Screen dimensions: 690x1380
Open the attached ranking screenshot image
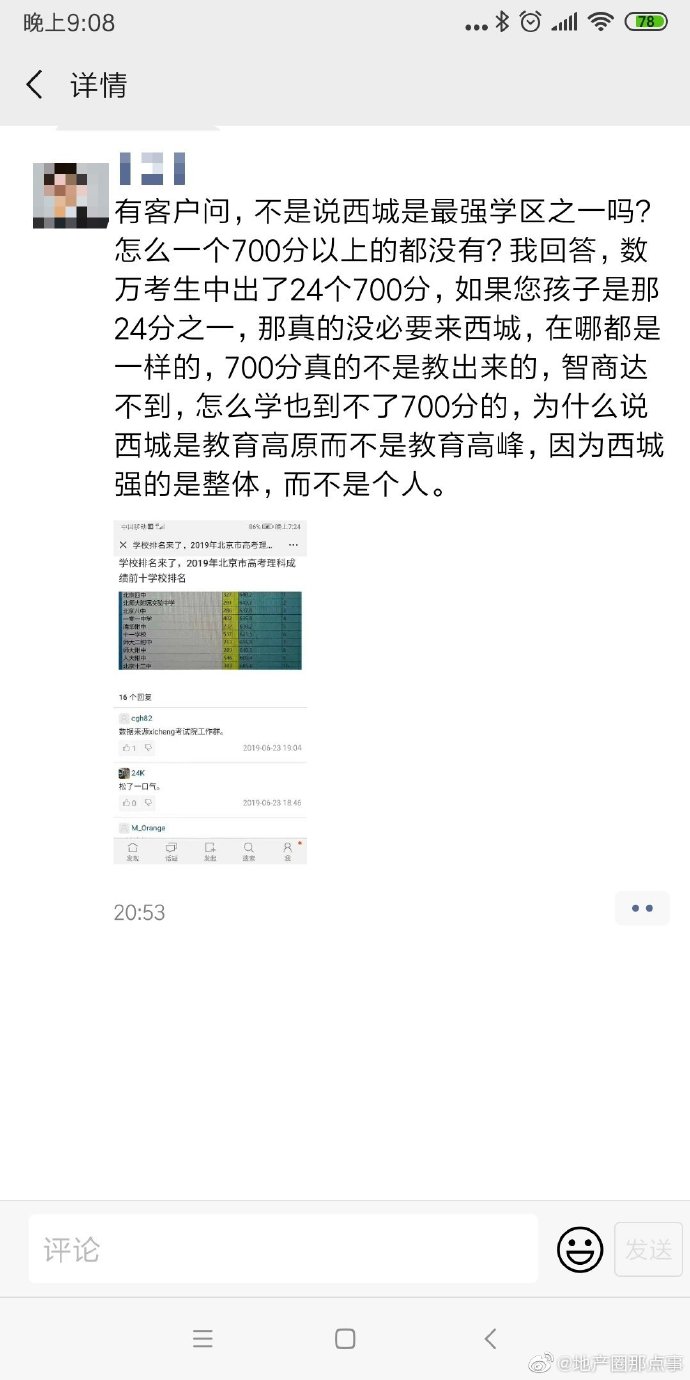pos(210,692)
